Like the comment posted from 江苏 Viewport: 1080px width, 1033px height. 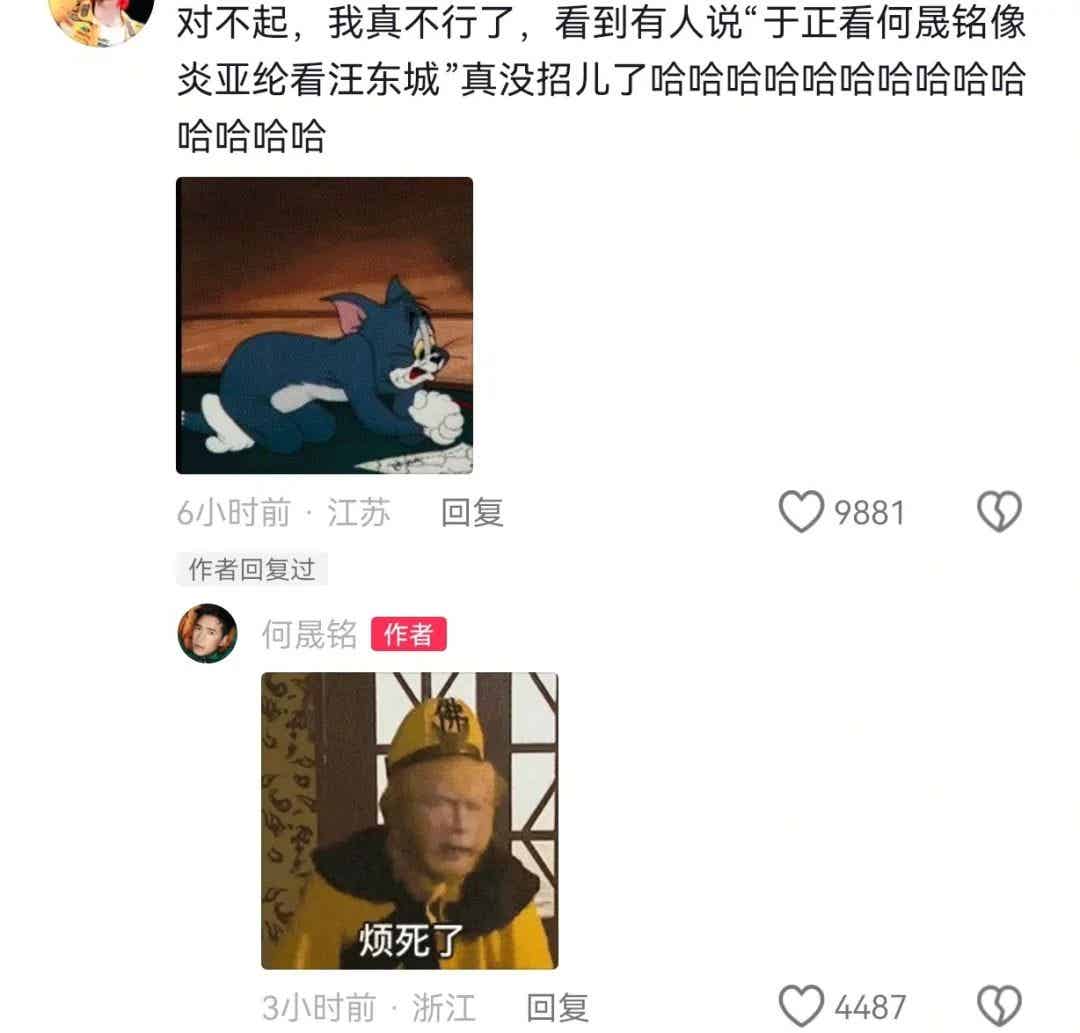[x=801, y=513]
